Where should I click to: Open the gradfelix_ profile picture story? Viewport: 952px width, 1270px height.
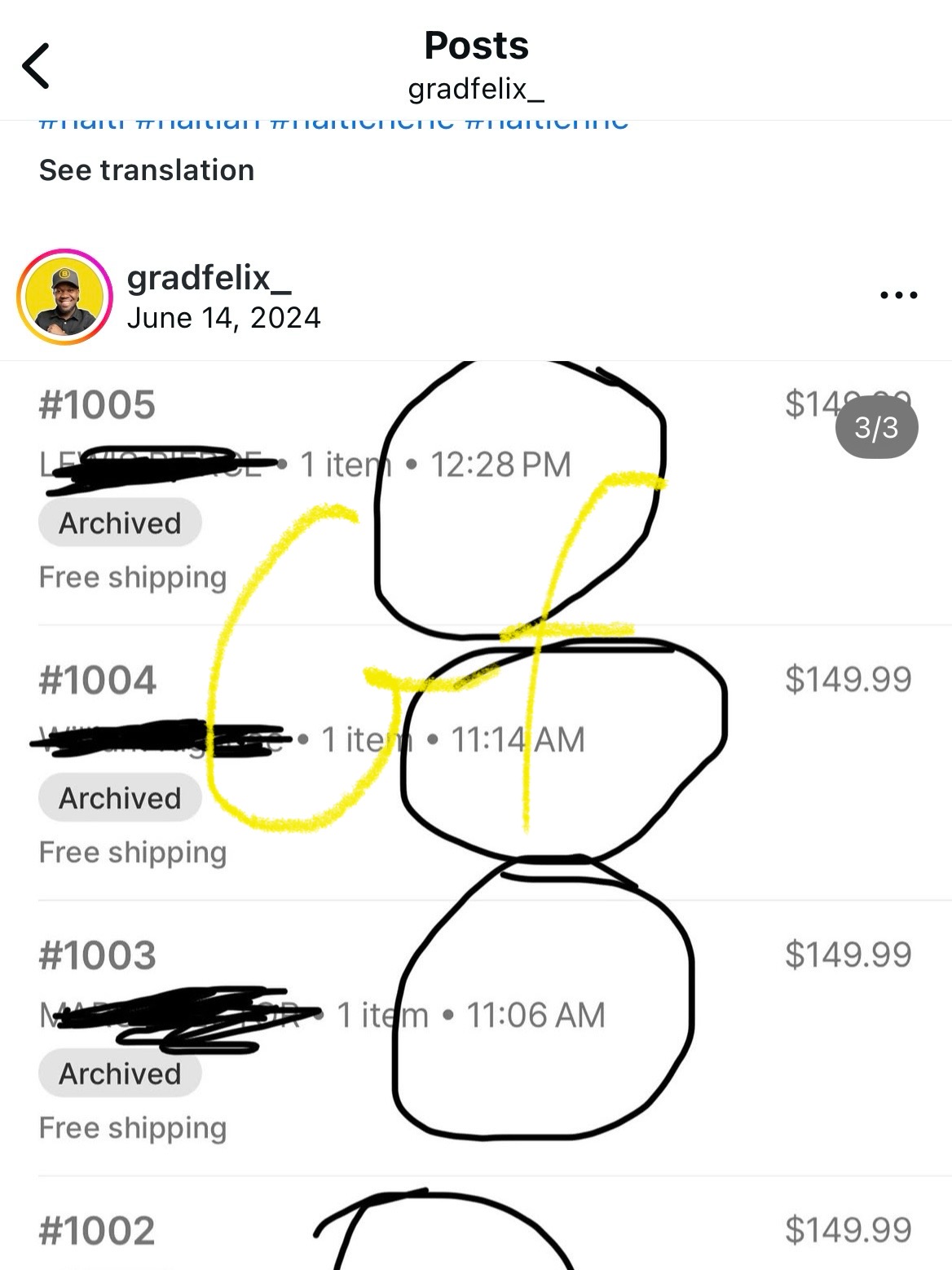click(x=64, y=297)
